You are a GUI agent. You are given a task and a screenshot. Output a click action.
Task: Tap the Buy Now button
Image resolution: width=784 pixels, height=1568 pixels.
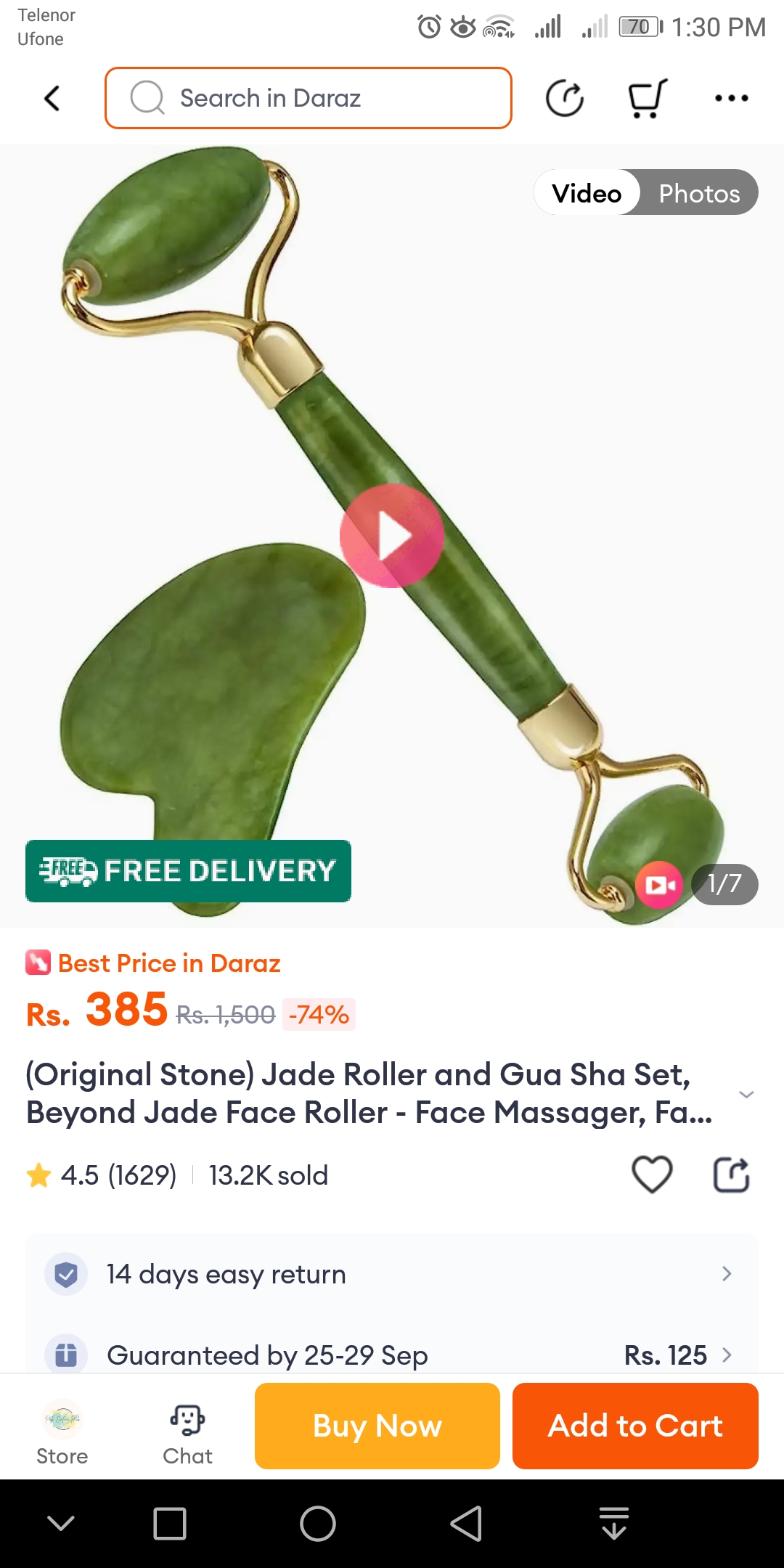point(377,1426)
